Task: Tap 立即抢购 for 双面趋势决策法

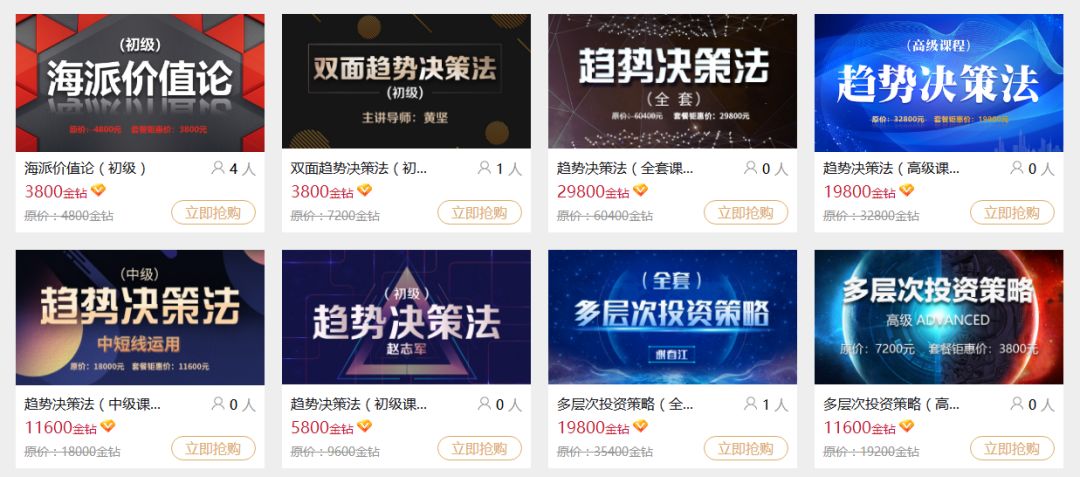Action: pyautogui.click(x=479, y=213)
